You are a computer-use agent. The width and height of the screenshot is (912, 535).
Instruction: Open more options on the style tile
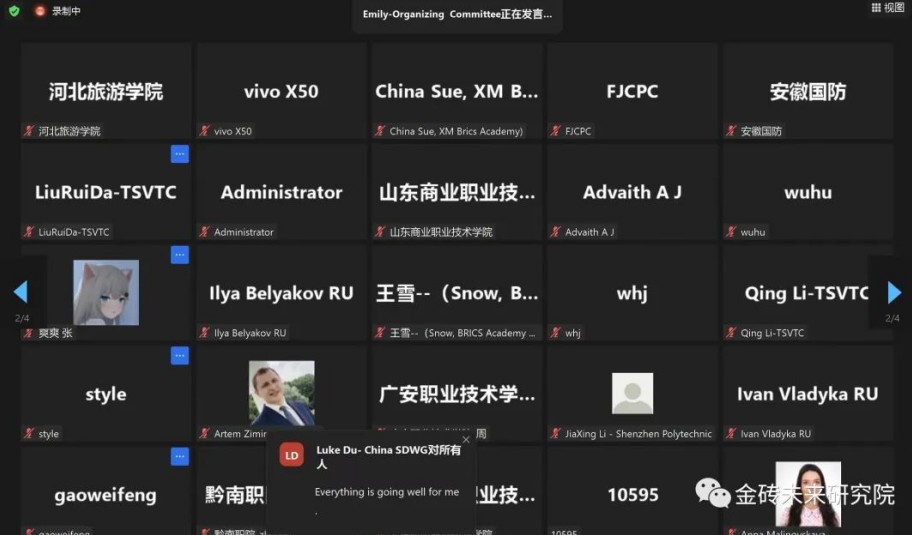(180, 355)
